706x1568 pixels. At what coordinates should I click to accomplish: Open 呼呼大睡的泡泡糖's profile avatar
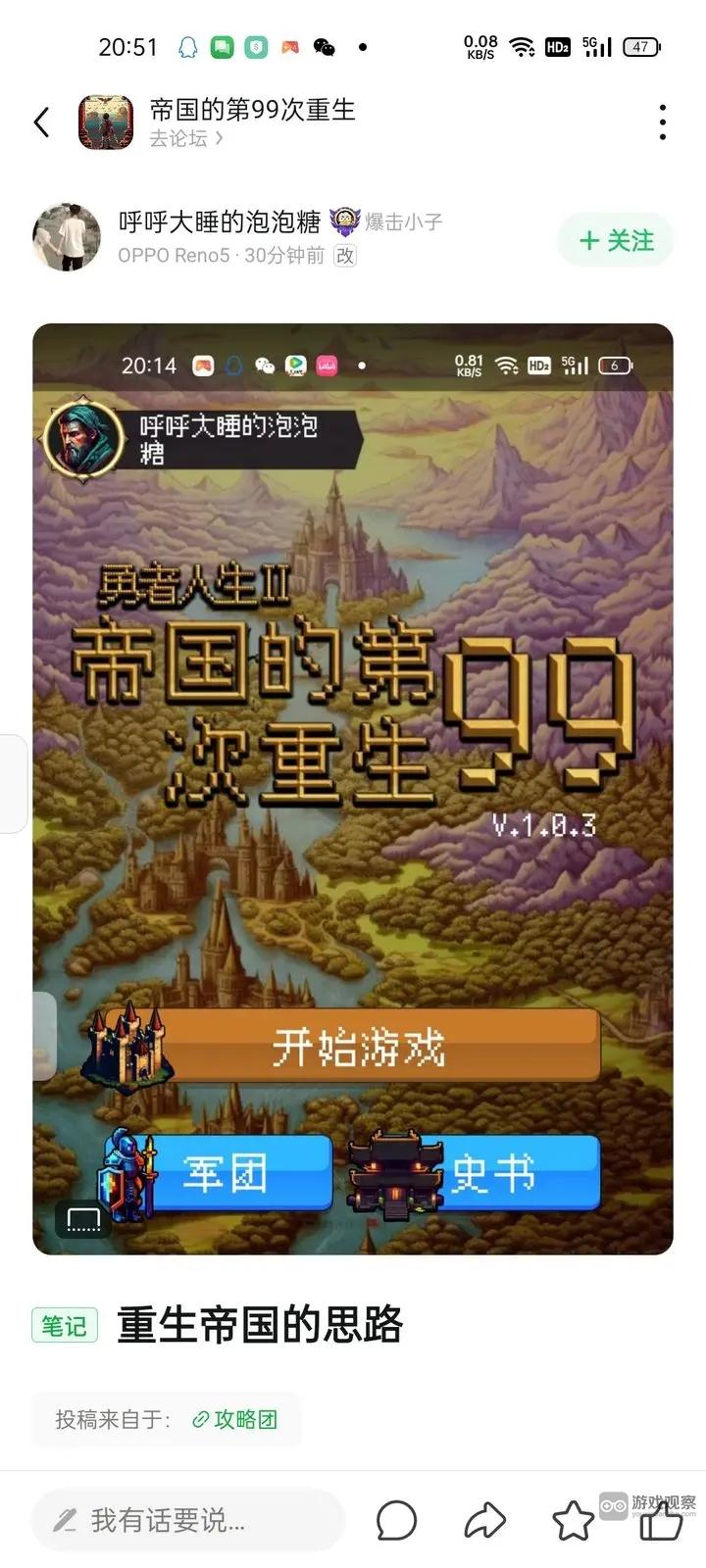(x=67, y=238)
